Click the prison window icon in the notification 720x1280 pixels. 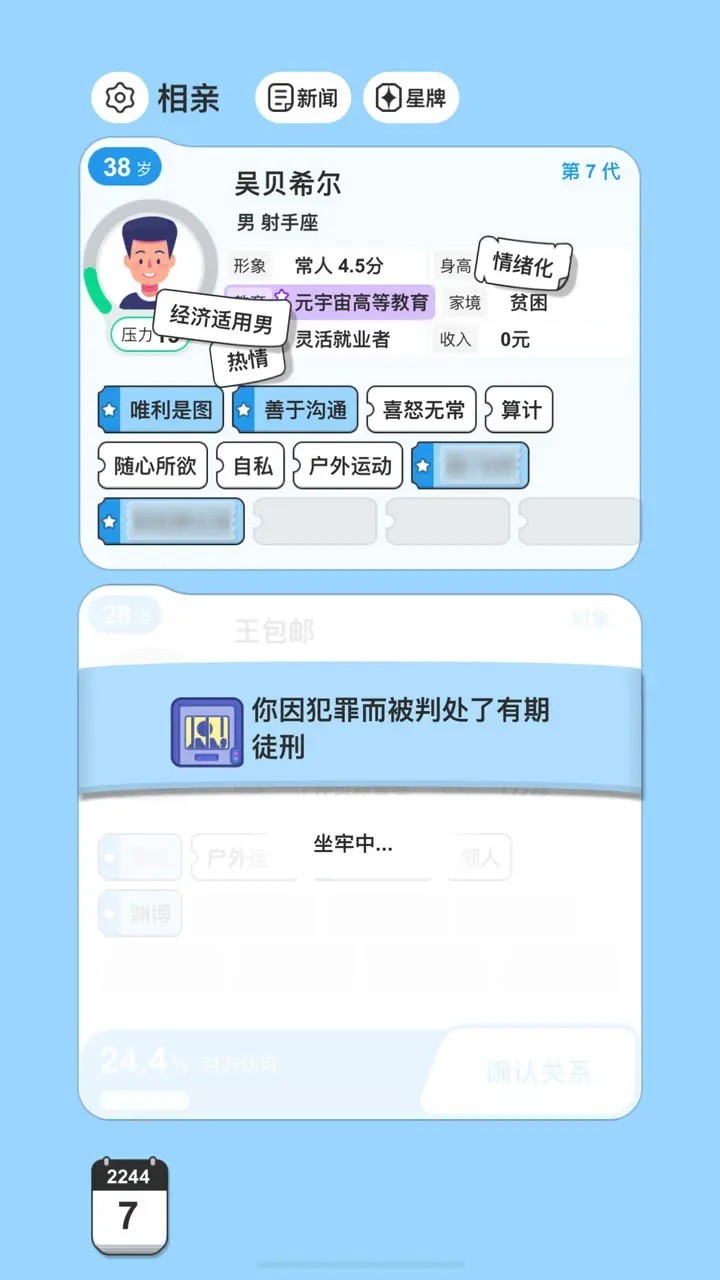(205, 730)
